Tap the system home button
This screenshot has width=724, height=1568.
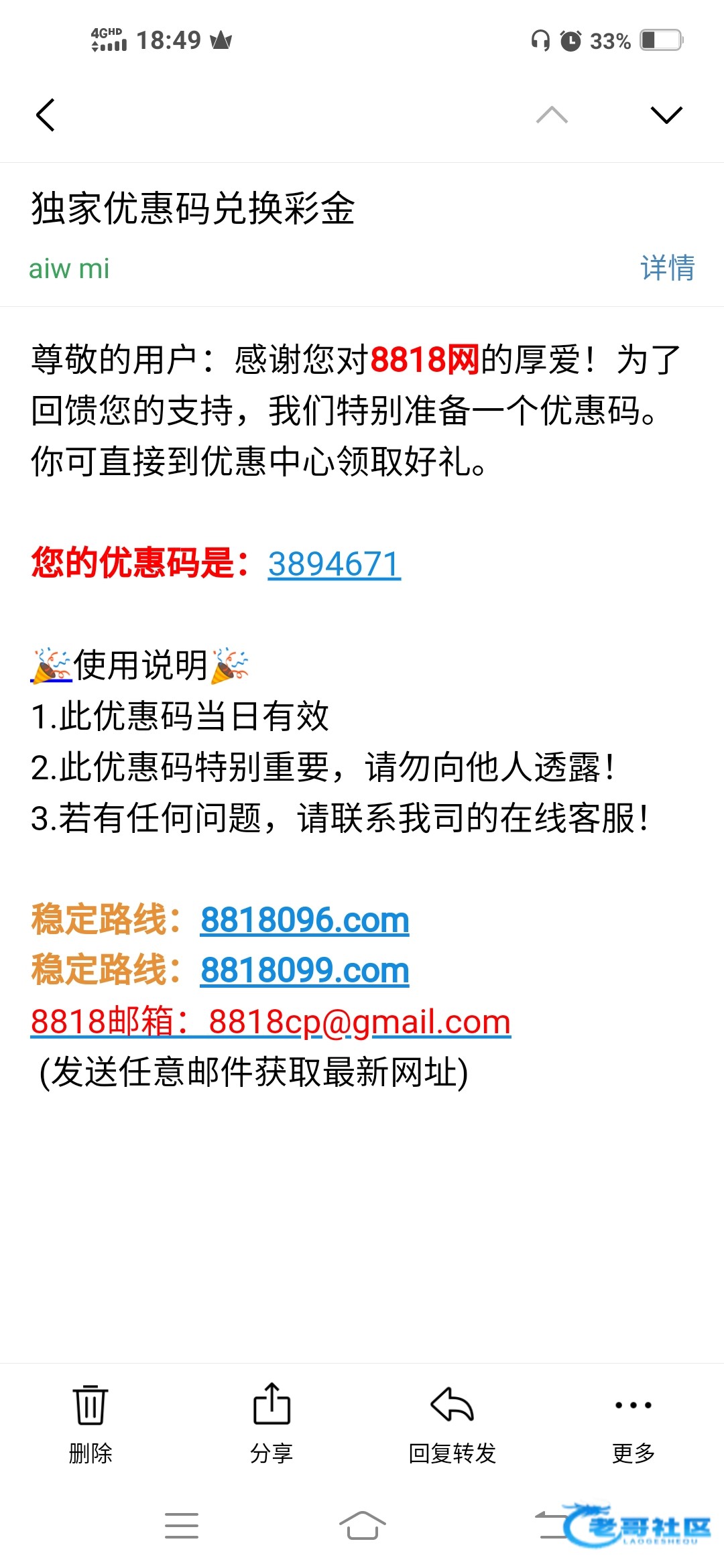[x=362, y=1526]
